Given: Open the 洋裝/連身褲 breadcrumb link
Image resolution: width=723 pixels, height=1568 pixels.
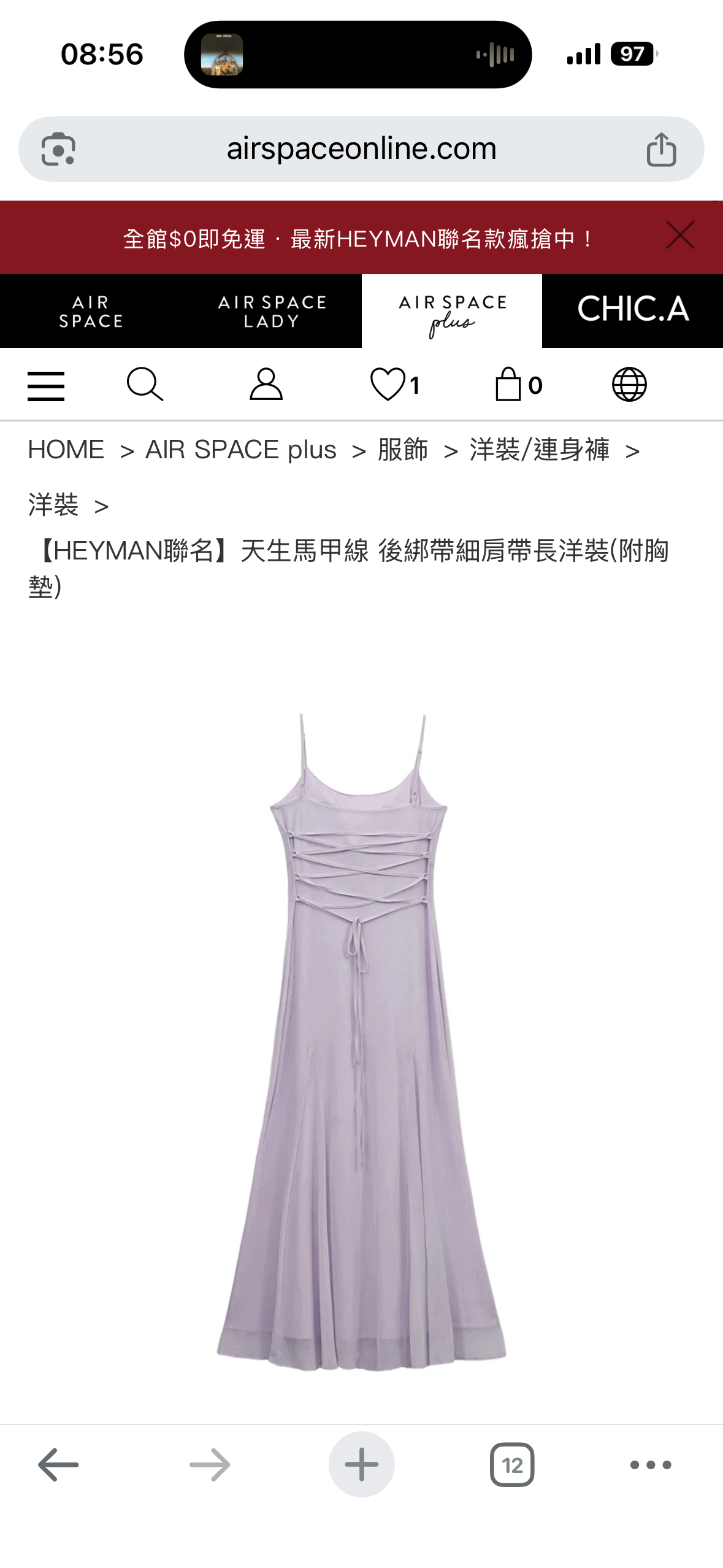Looking at the screenshot, I should [x=539, y=450].
